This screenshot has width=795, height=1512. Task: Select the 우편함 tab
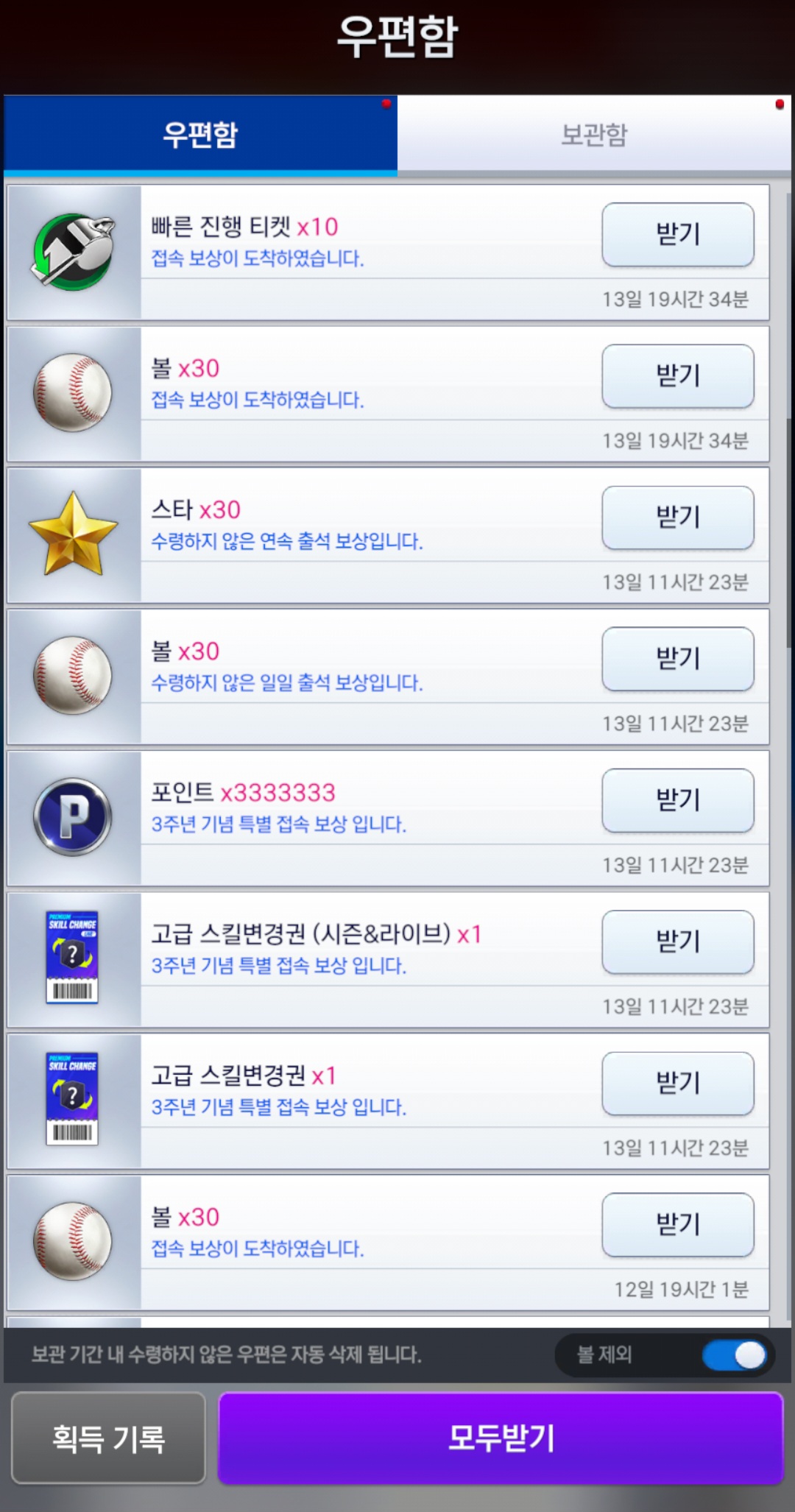click(x=200, y=135)
